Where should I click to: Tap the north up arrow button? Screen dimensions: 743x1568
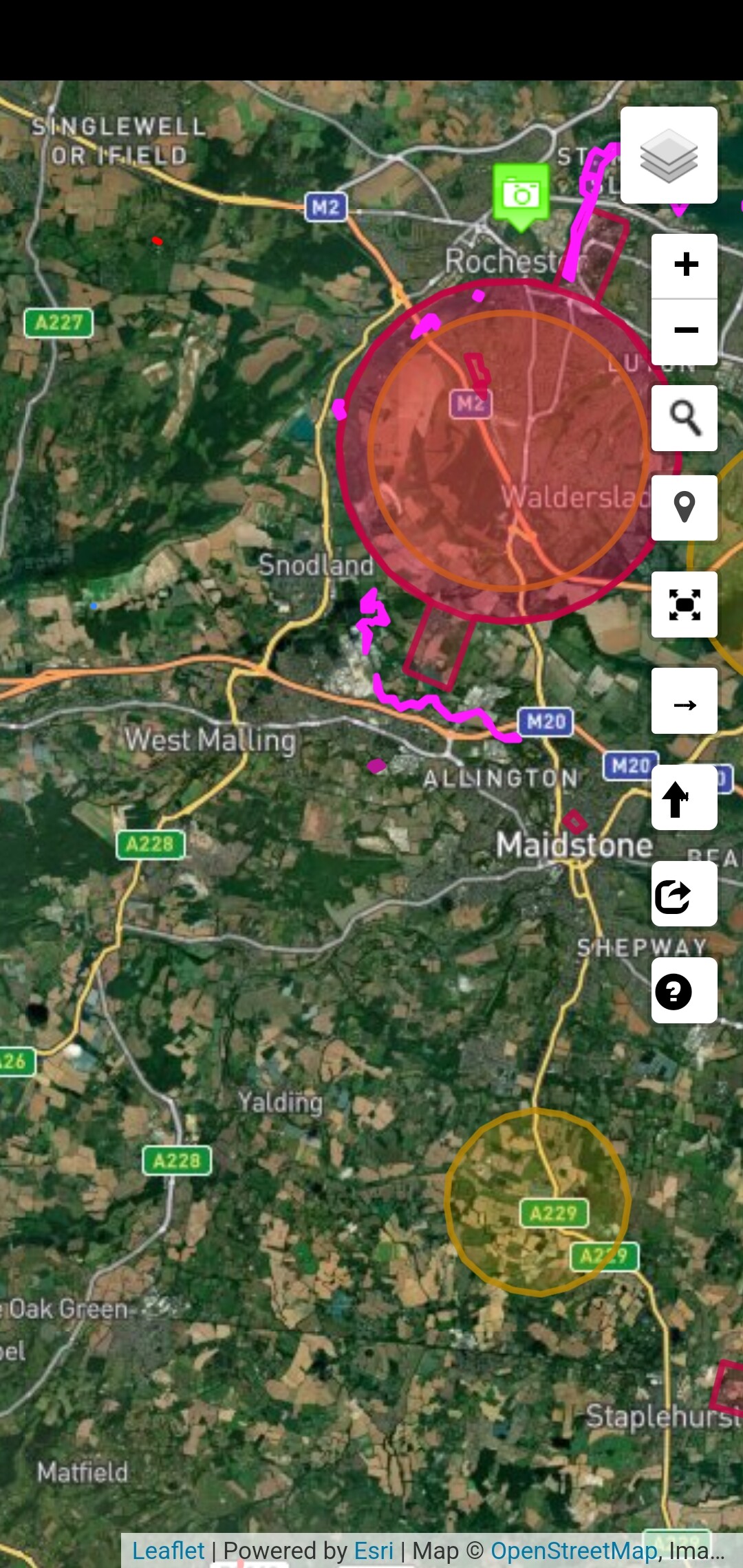[x=685, y=798]
